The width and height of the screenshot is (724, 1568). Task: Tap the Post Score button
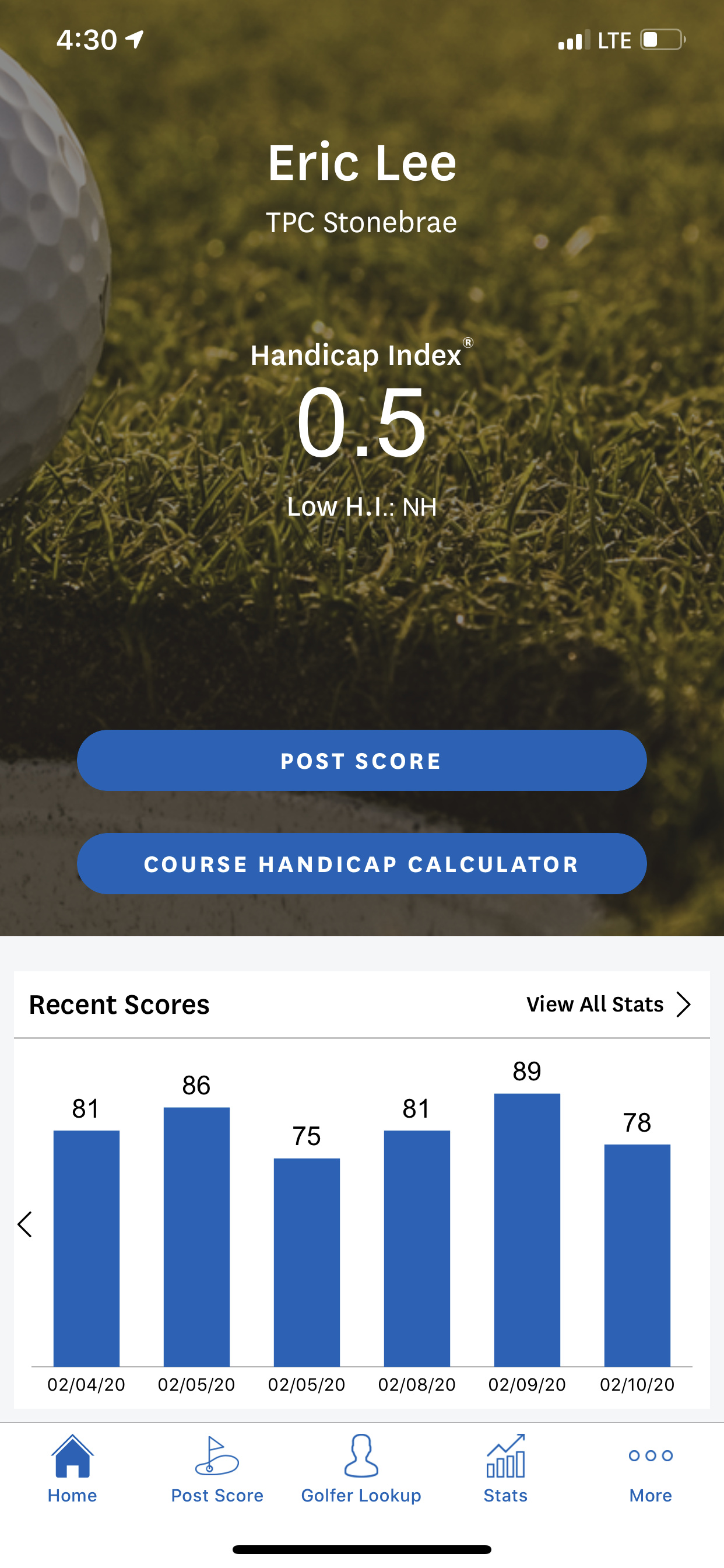coord(361,761)
